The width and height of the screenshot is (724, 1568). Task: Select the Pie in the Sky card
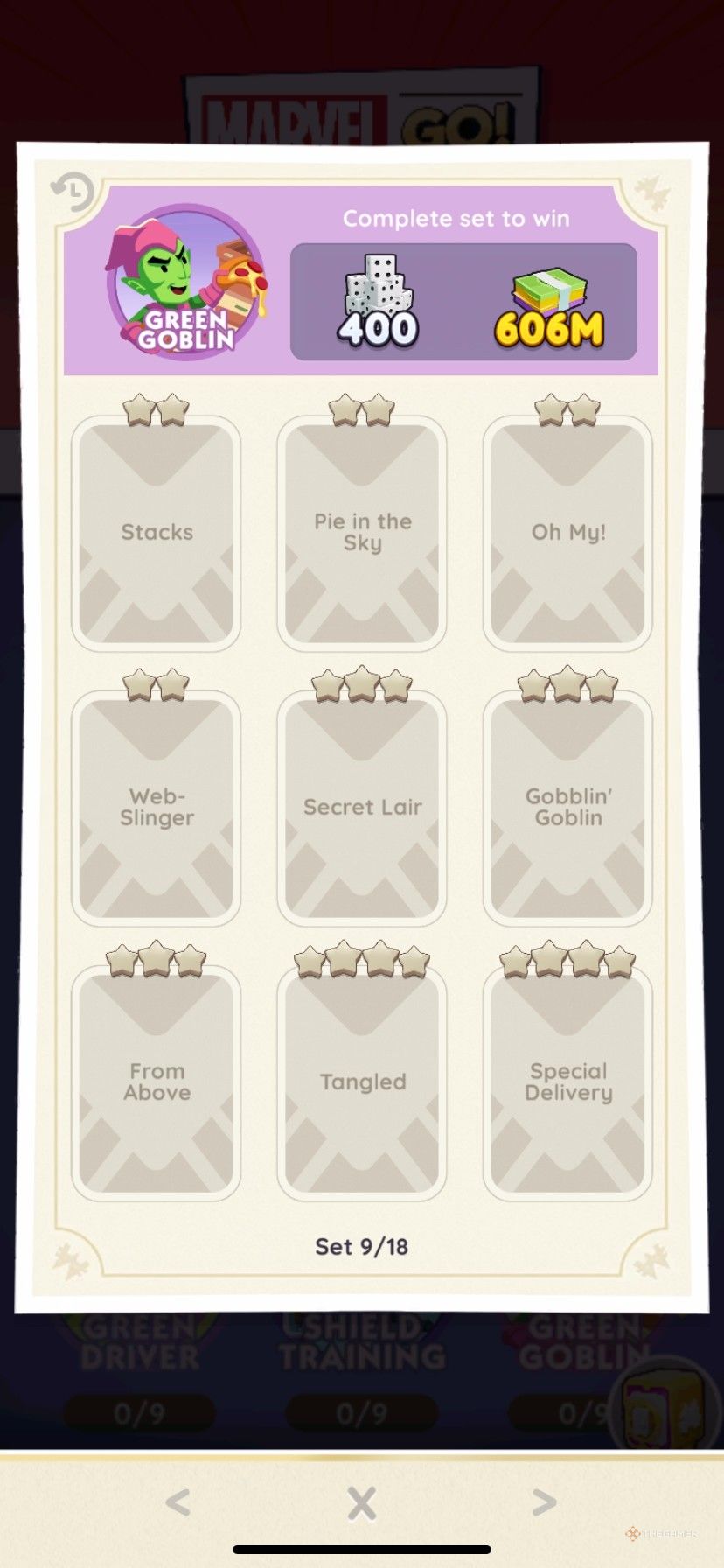click(x=362, y=534)
